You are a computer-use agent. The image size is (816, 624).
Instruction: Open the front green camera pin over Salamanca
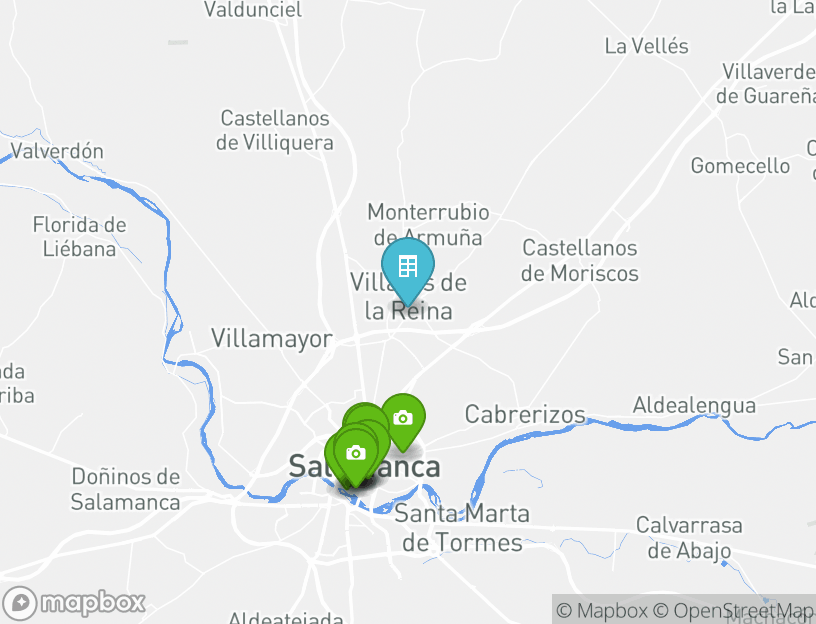point(355,453)
